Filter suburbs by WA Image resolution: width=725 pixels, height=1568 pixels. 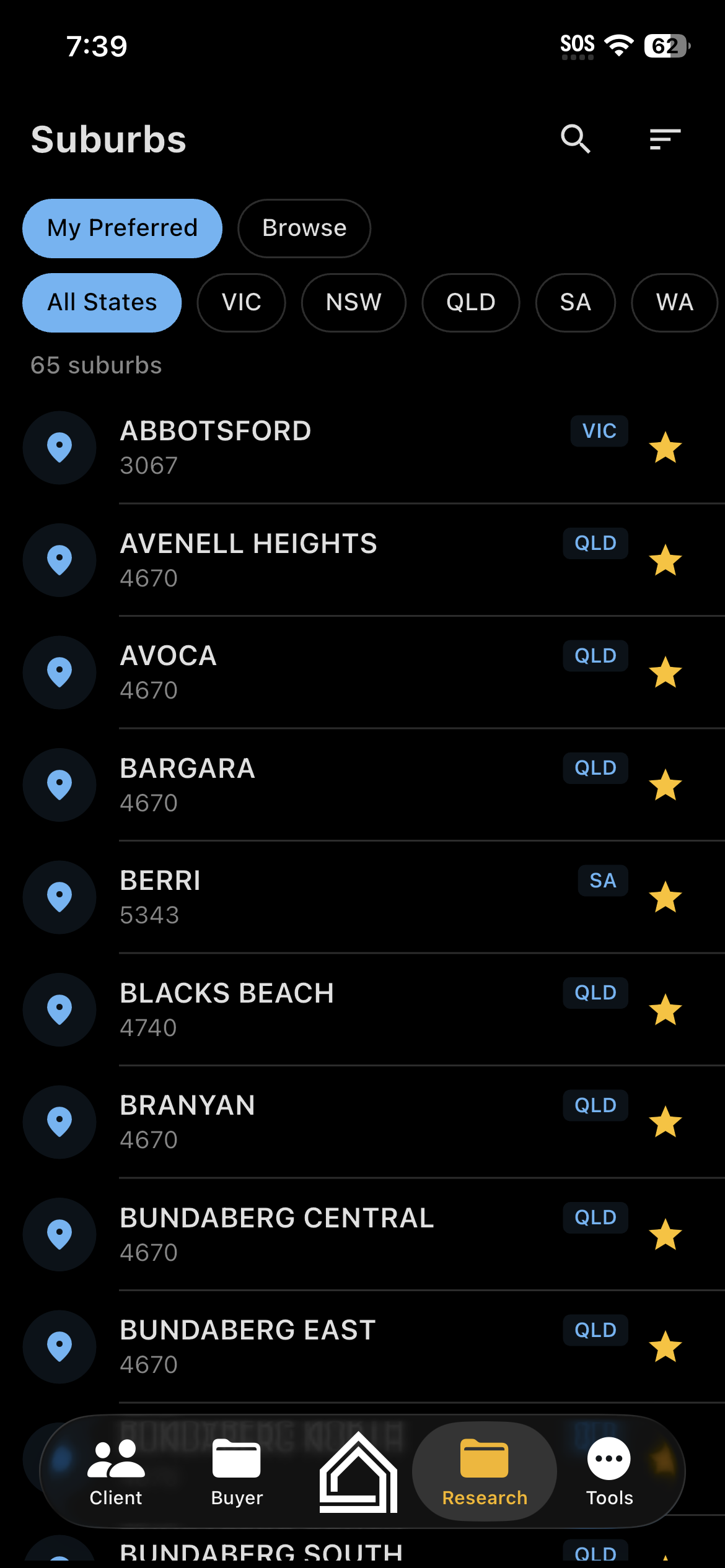click(674, 303)
